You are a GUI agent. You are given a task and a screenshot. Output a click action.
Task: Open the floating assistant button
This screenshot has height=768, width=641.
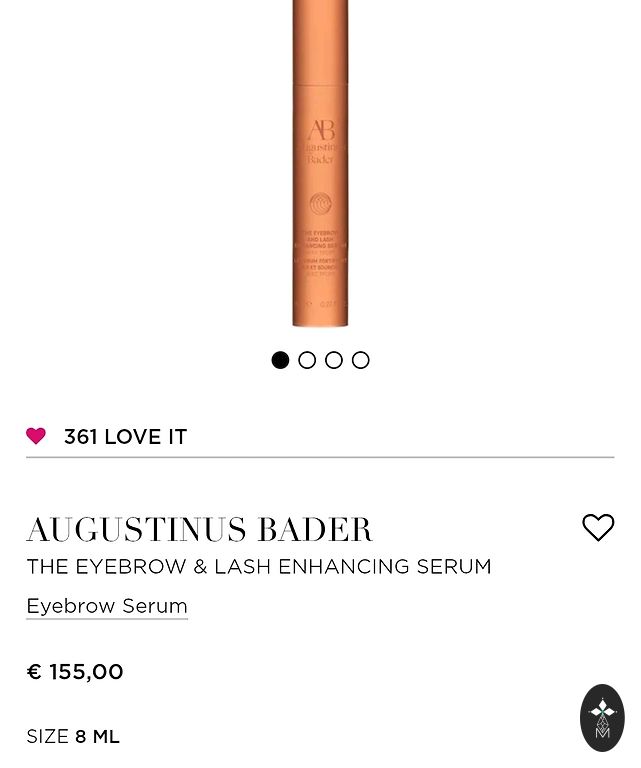(x=602, y=717)
